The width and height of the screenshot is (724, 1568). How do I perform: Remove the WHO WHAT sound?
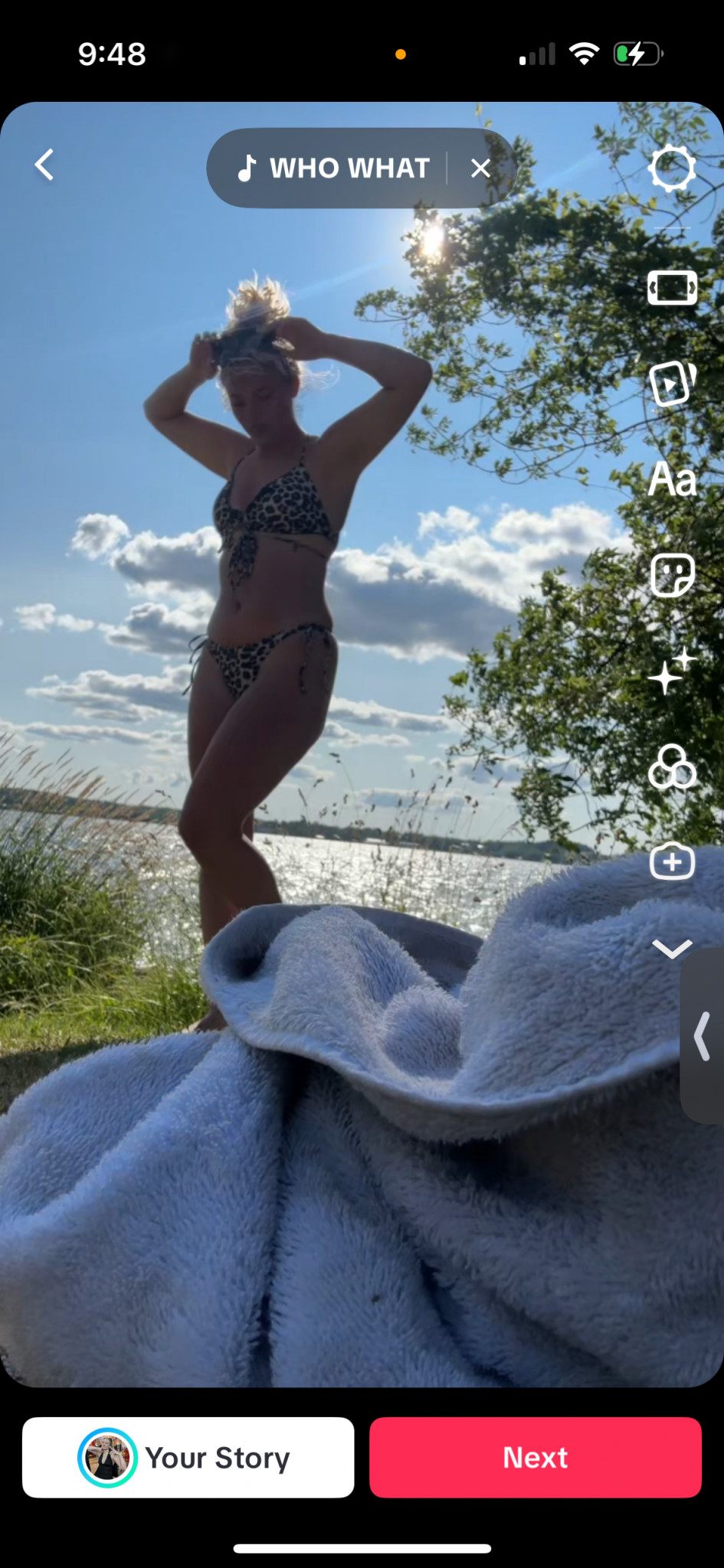[480, 168]
